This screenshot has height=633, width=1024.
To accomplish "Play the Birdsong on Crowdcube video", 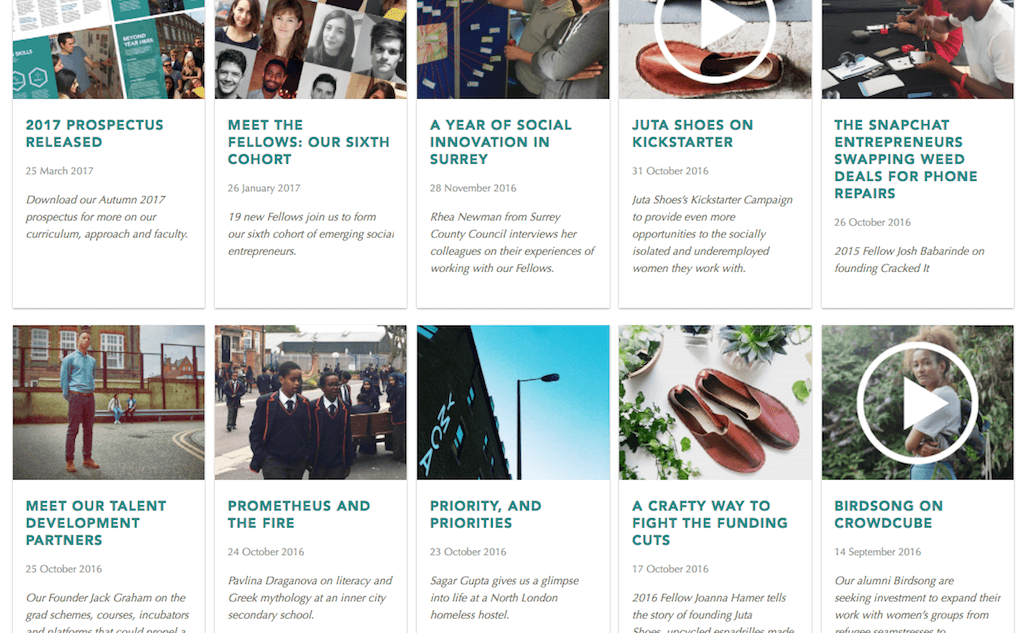I will (917, 403).
